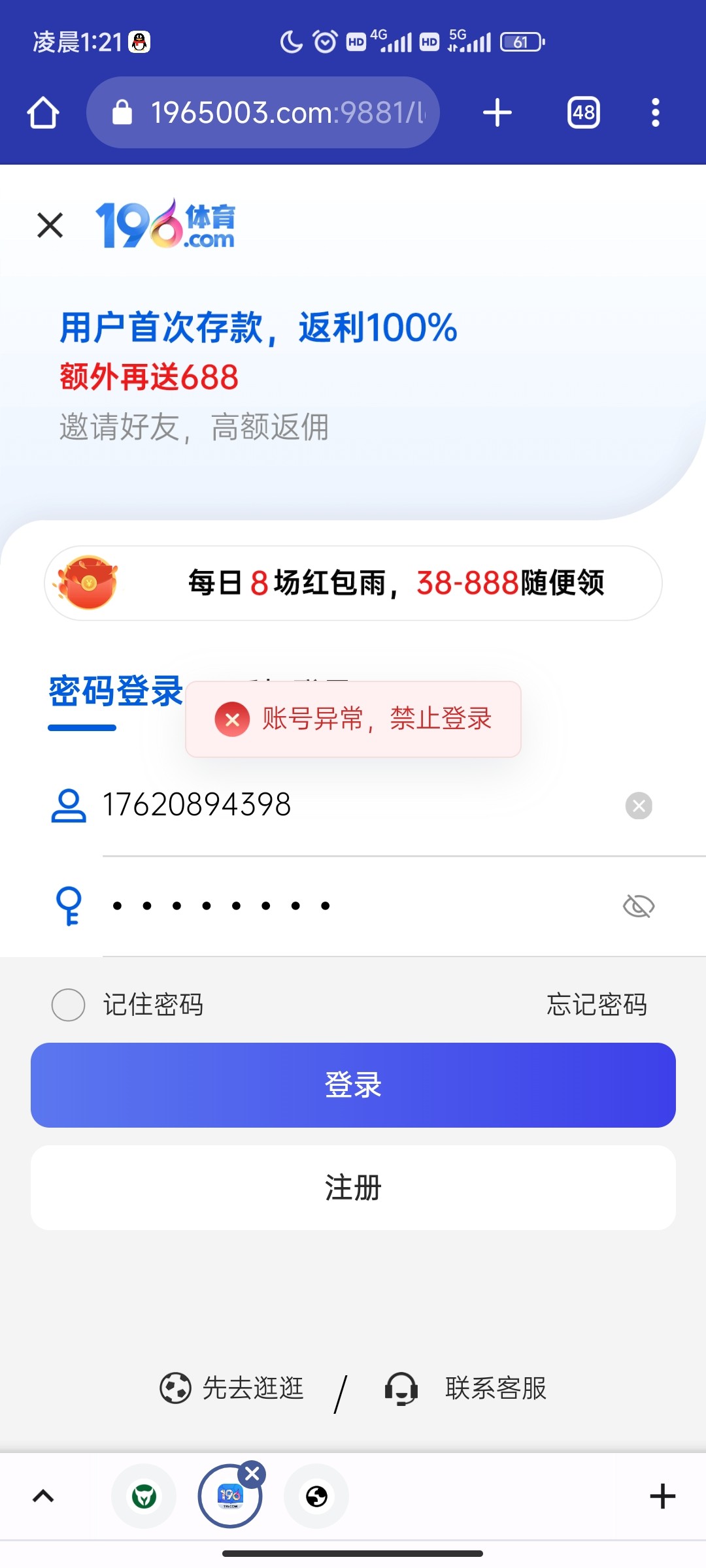Viewport: 706px width, 1568px height.
Task: Expand the bottom tab strip arrow
Action: click(x=43, y=1497)
